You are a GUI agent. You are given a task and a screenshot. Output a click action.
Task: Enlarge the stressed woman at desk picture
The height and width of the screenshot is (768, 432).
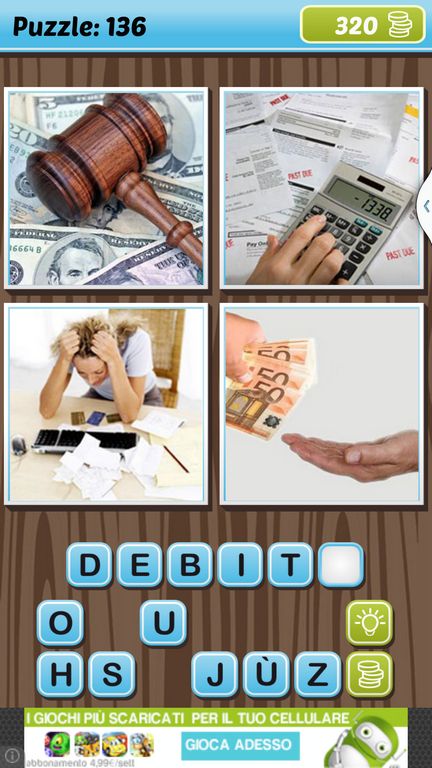(106, 404)
